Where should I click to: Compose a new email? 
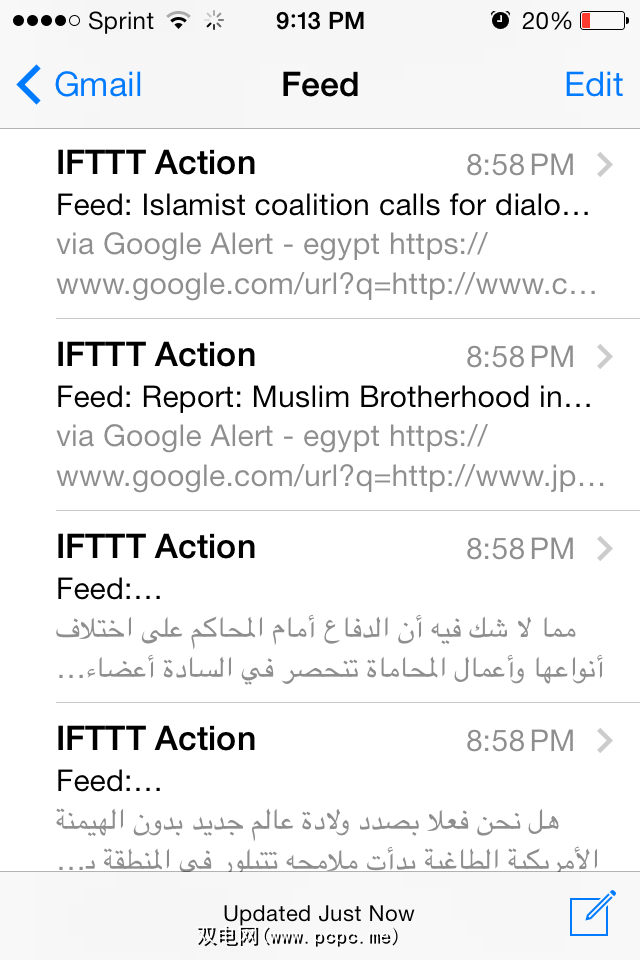pyautogui.click(x=590, y=915)
